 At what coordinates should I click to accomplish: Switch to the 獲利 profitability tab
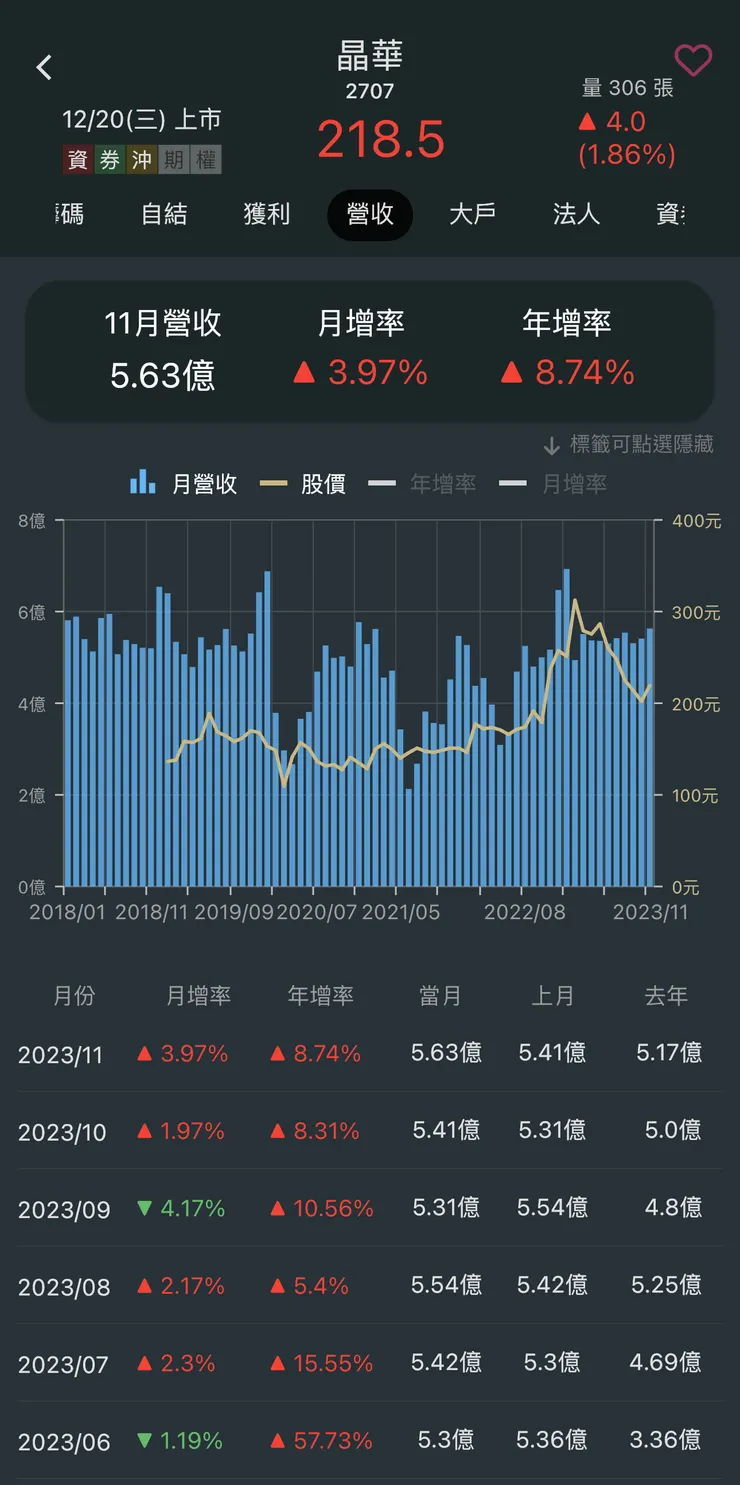(267, 215)
